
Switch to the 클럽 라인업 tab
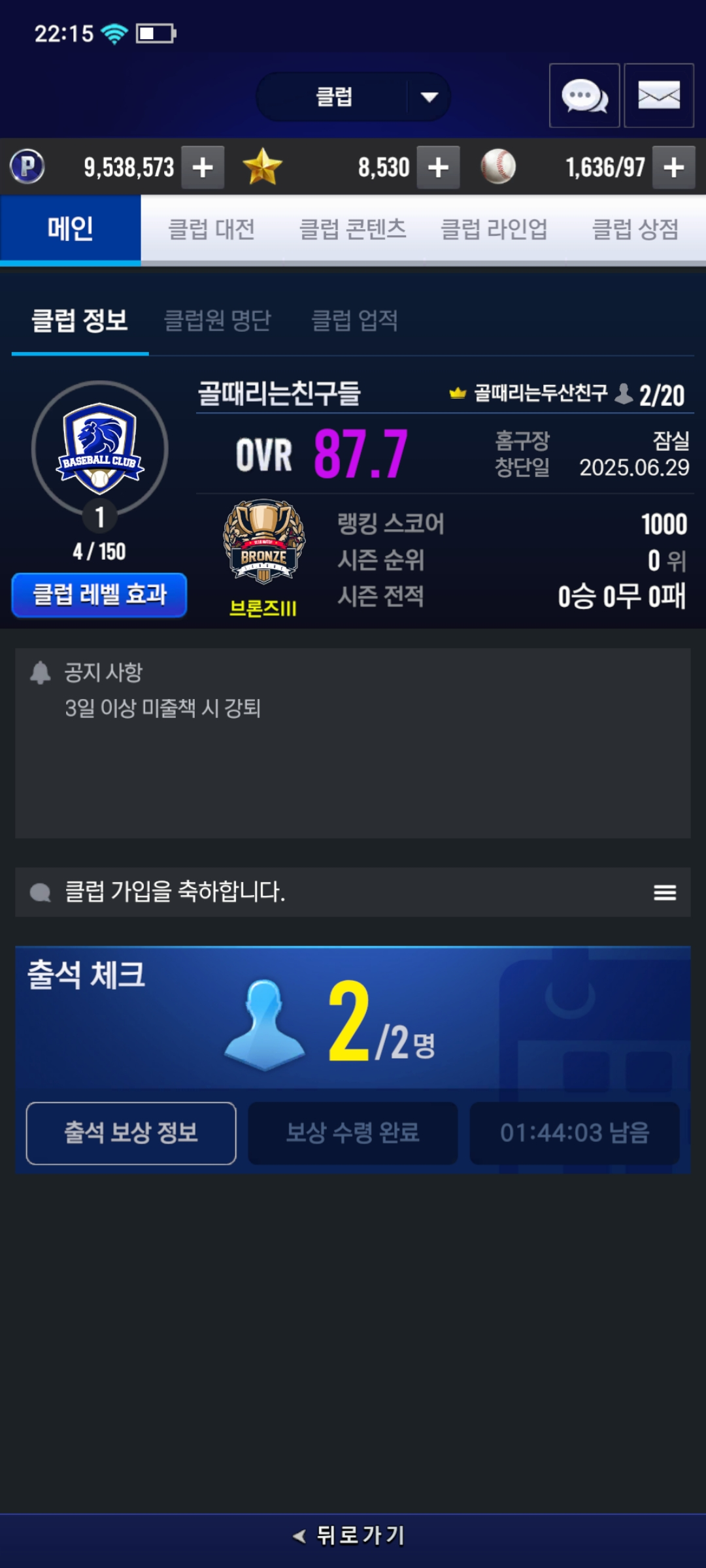click(x=494, y=230)
